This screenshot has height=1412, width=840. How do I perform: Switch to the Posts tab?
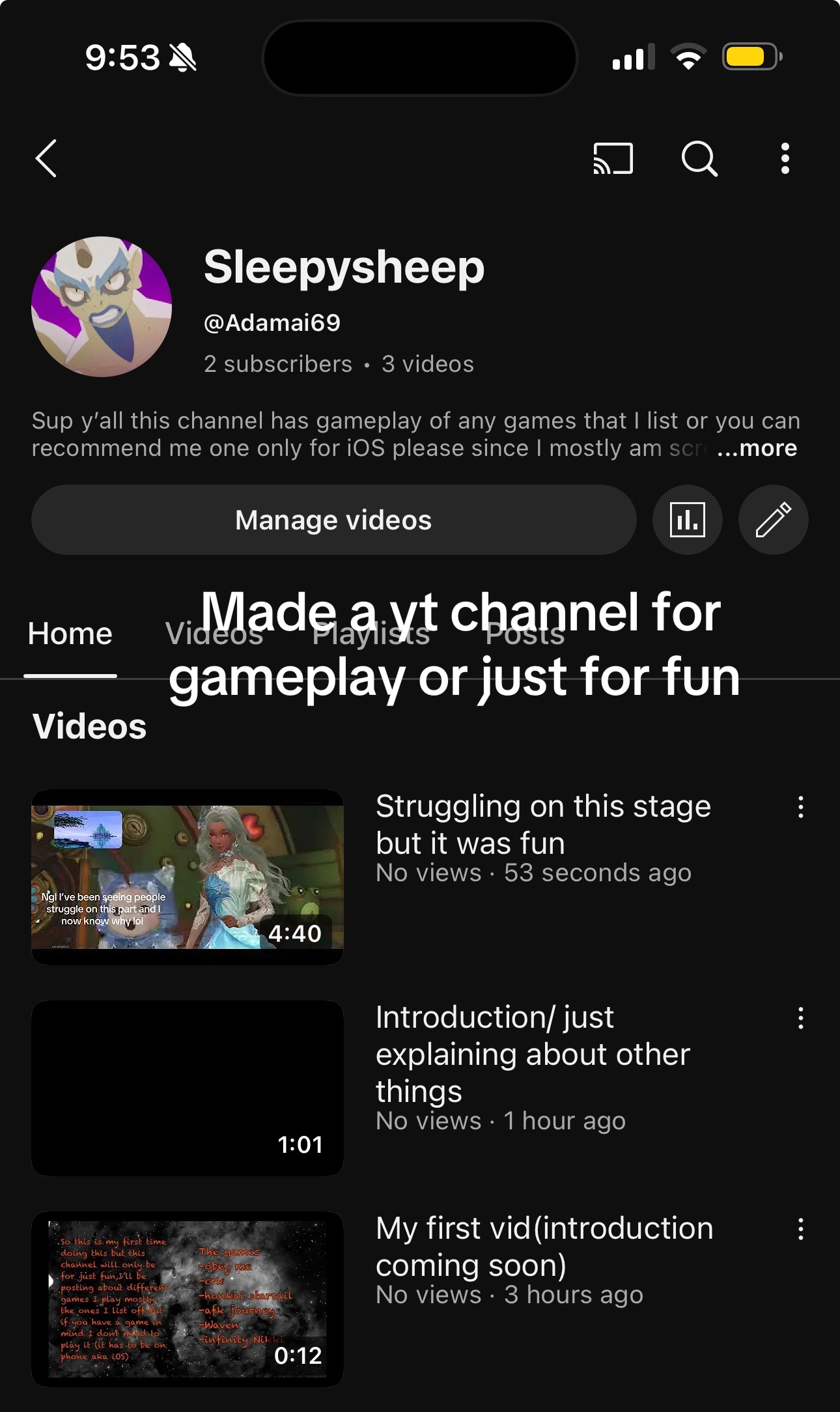[x=525, y=634]
